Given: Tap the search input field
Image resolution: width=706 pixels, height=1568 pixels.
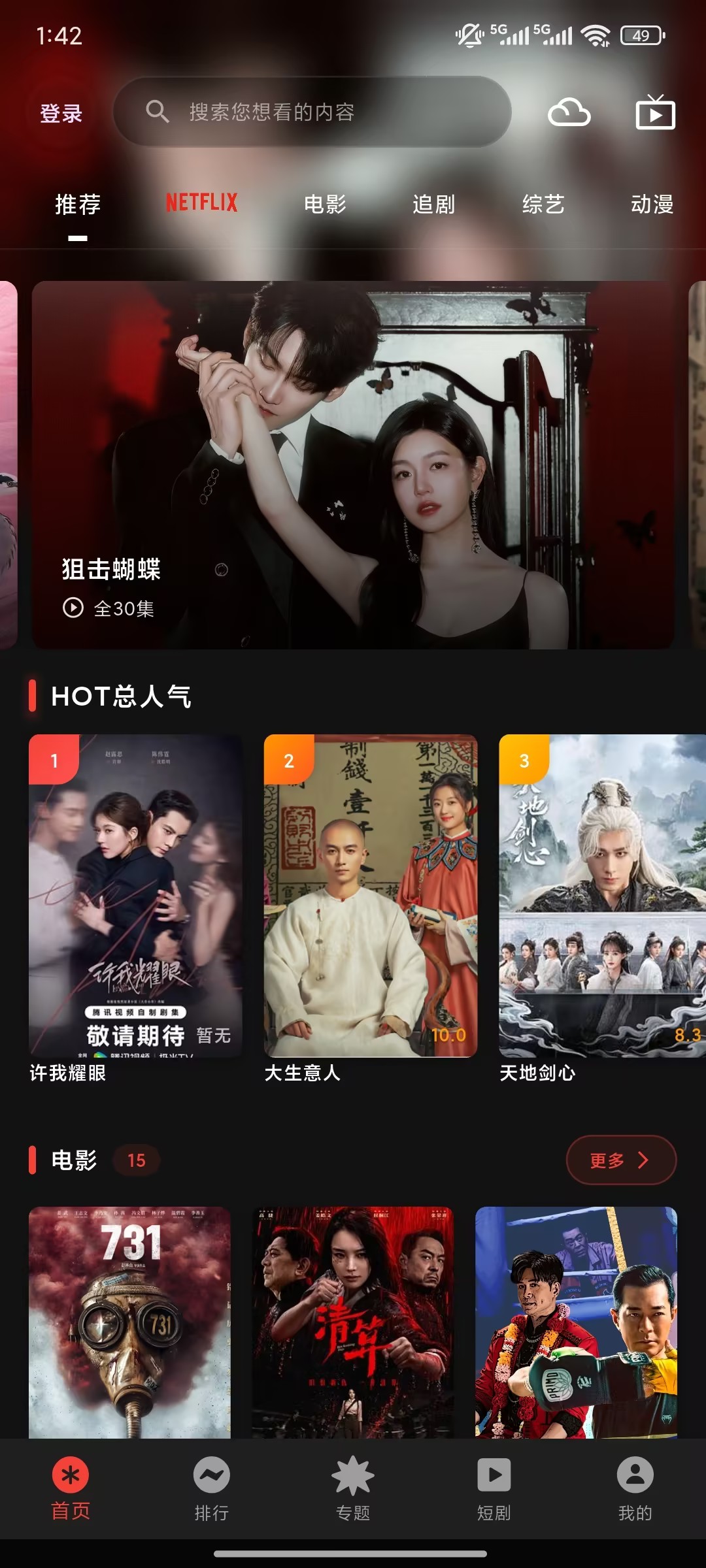Looking at the screenshot, I should pos(314,111).
